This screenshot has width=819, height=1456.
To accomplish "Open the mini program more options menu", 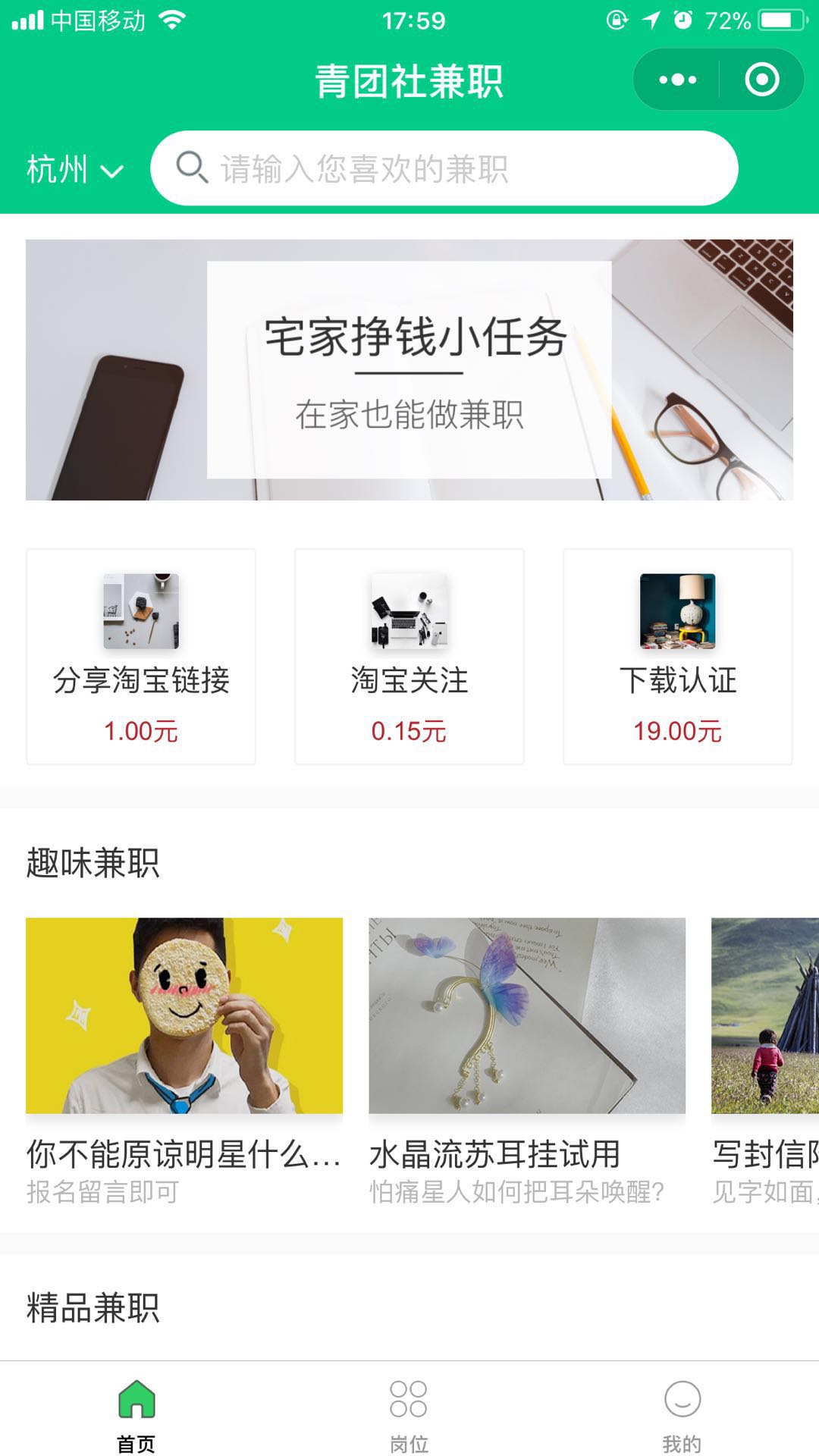I will [677, 80].
